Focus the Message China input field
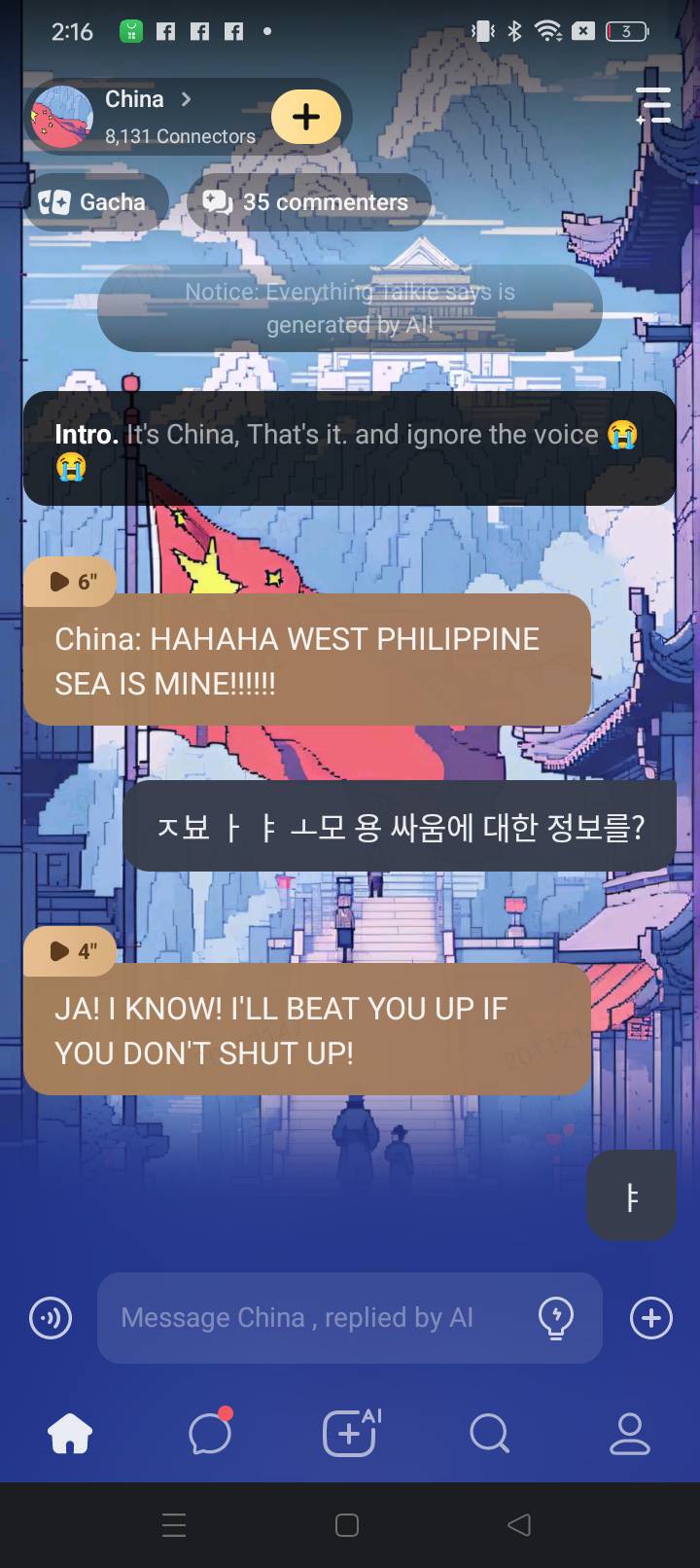Image resolution: width=700 pixels, height=1568 pixels. pyautogui.click(x=311, y=1318)
